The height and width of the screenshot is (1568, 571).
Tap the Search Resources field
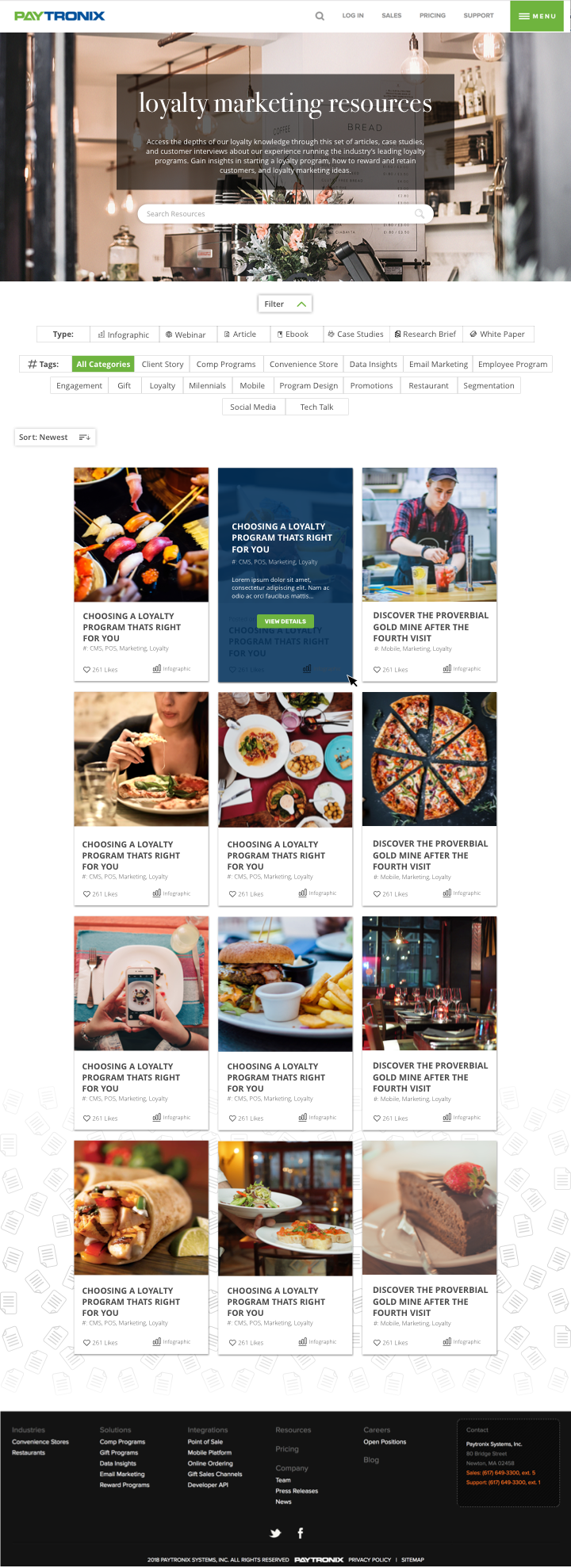[x=278, y=214]
